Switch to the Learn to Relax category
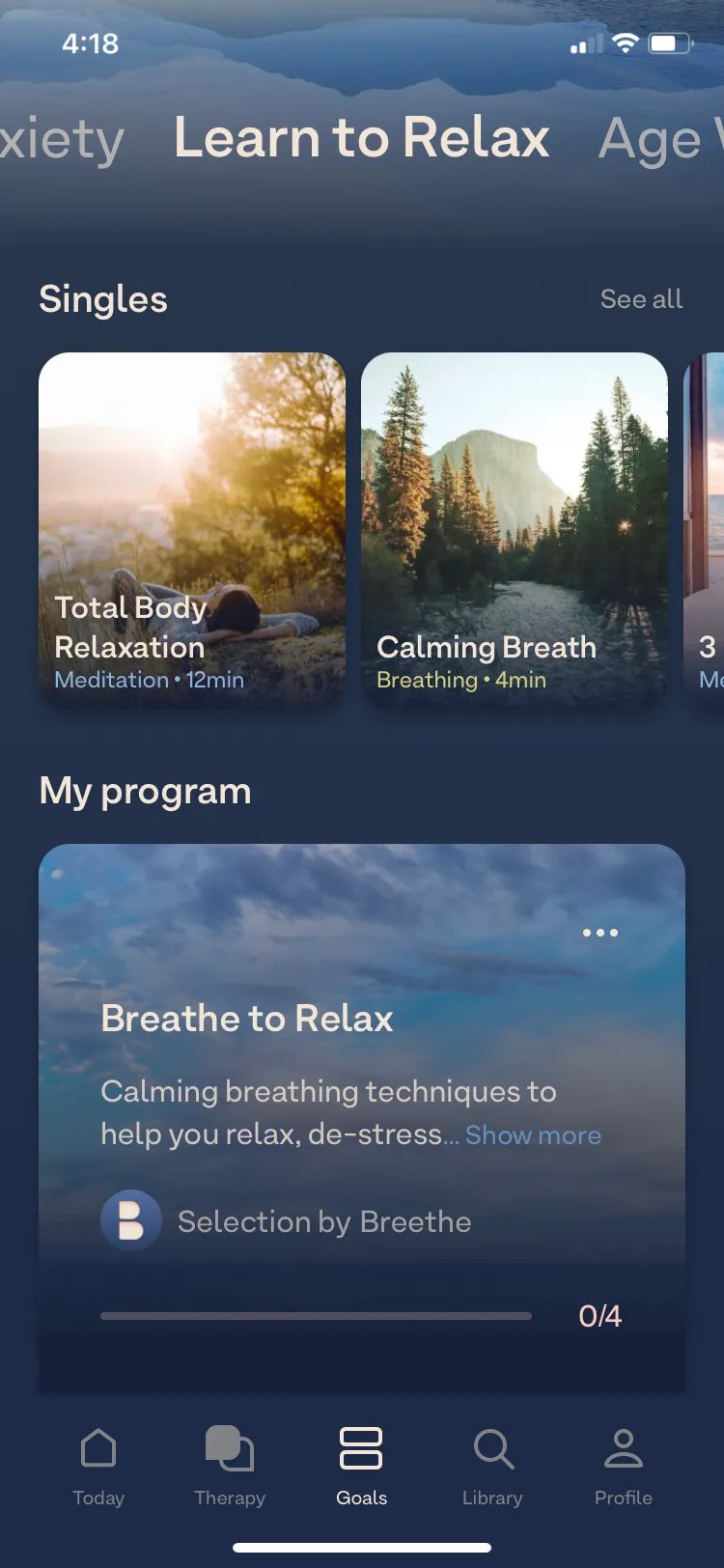Viewport: 724px width, 1568px height. point(361,138)
